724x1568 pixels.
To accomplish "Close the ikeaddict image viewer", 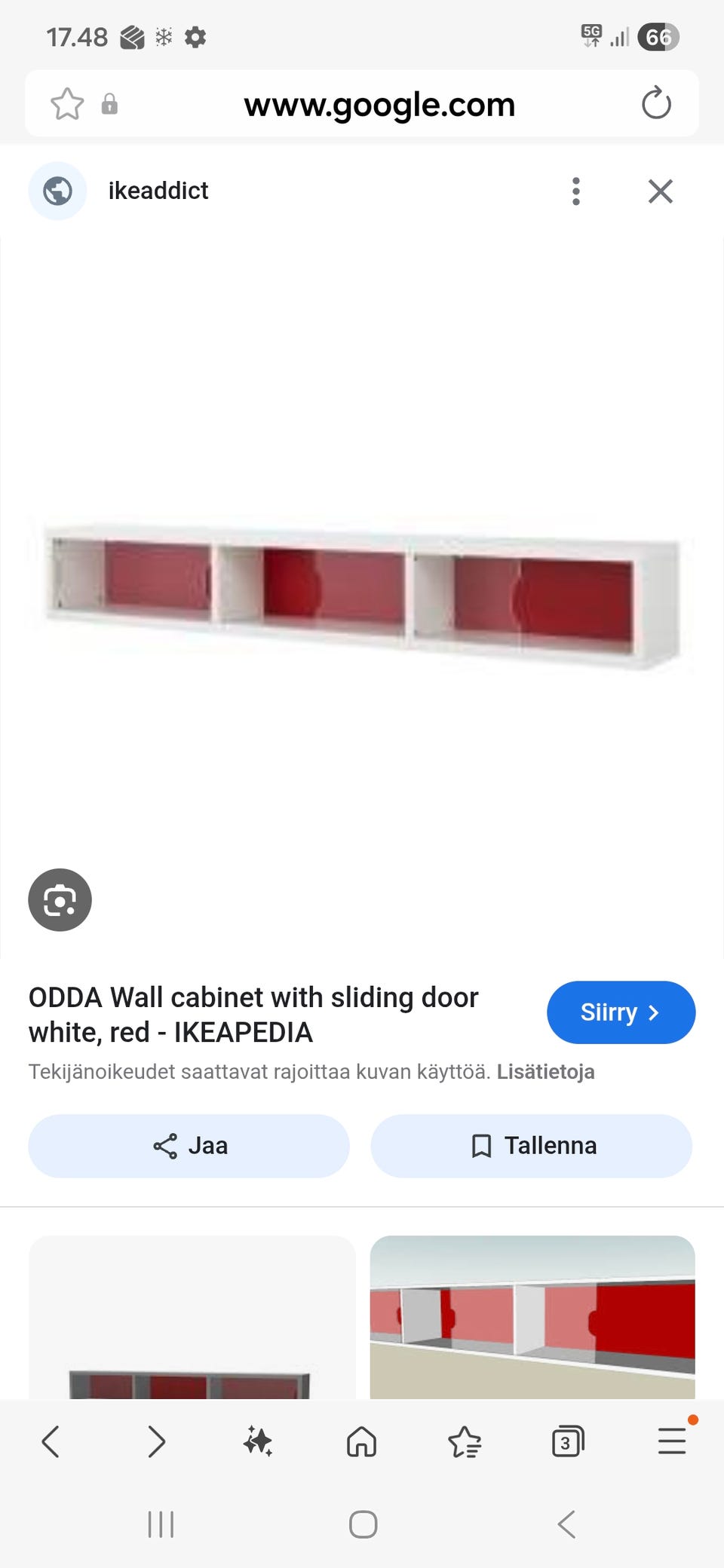I will click(x=660, y=191).
